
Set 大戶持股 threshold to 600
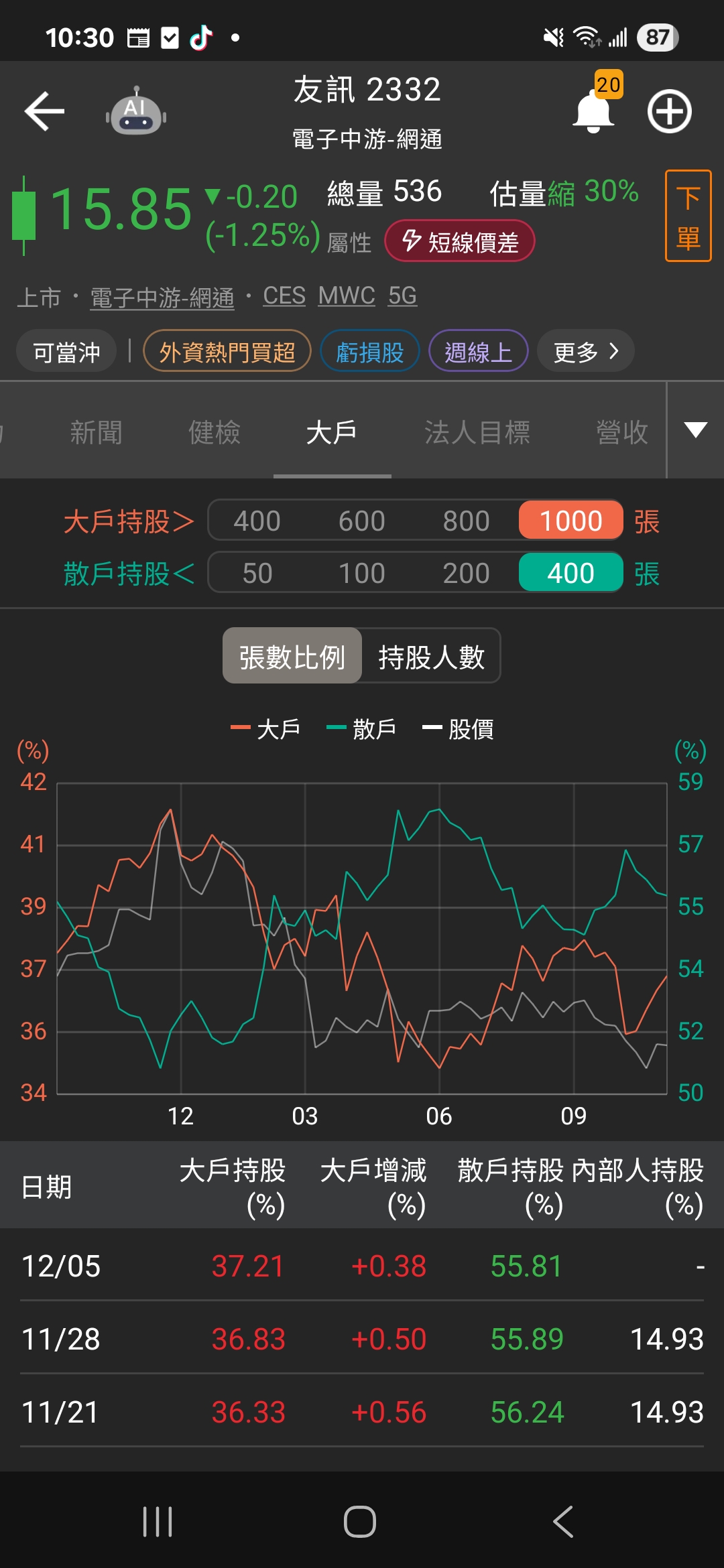(361, 521)
